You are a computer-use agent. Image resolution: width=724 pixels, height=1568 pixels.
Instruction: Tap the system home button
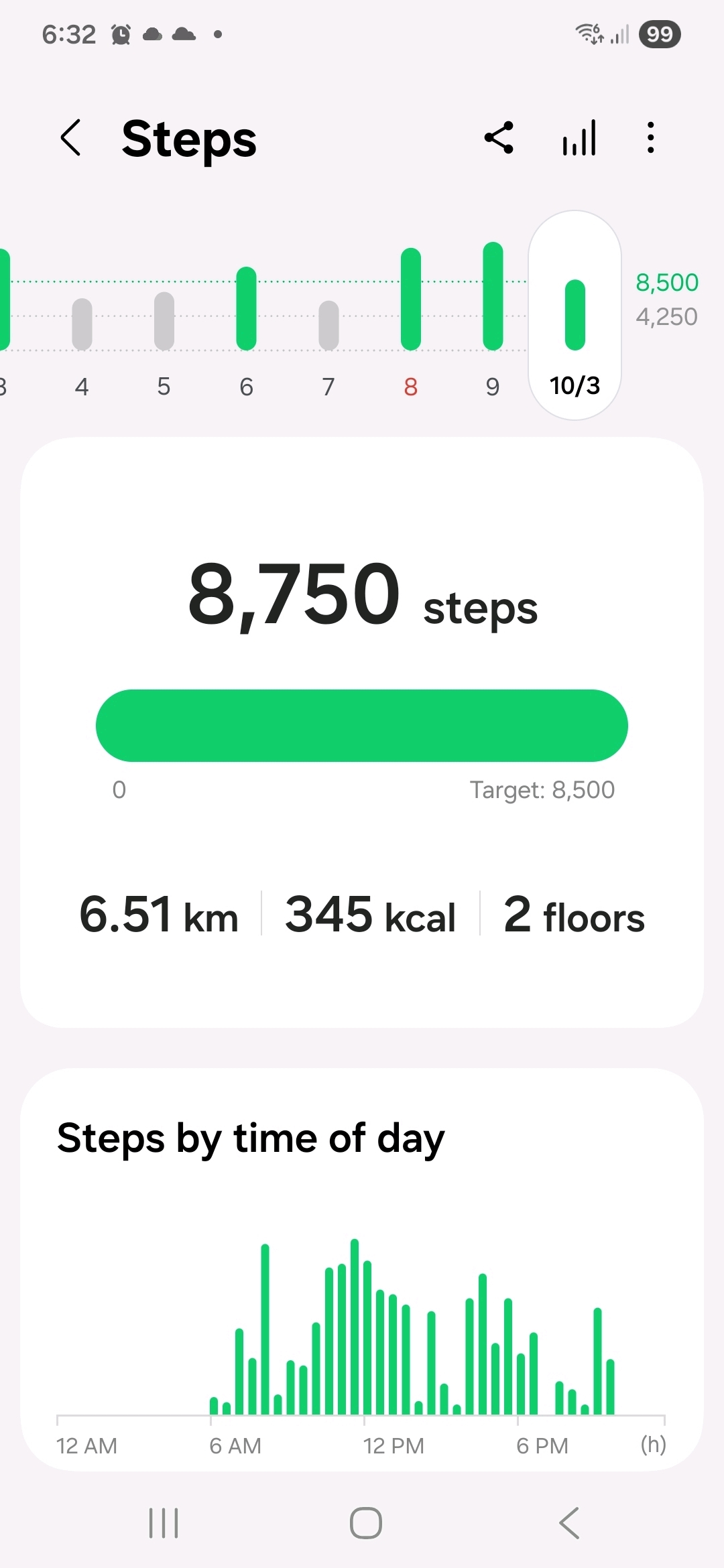coord(365,1522)
